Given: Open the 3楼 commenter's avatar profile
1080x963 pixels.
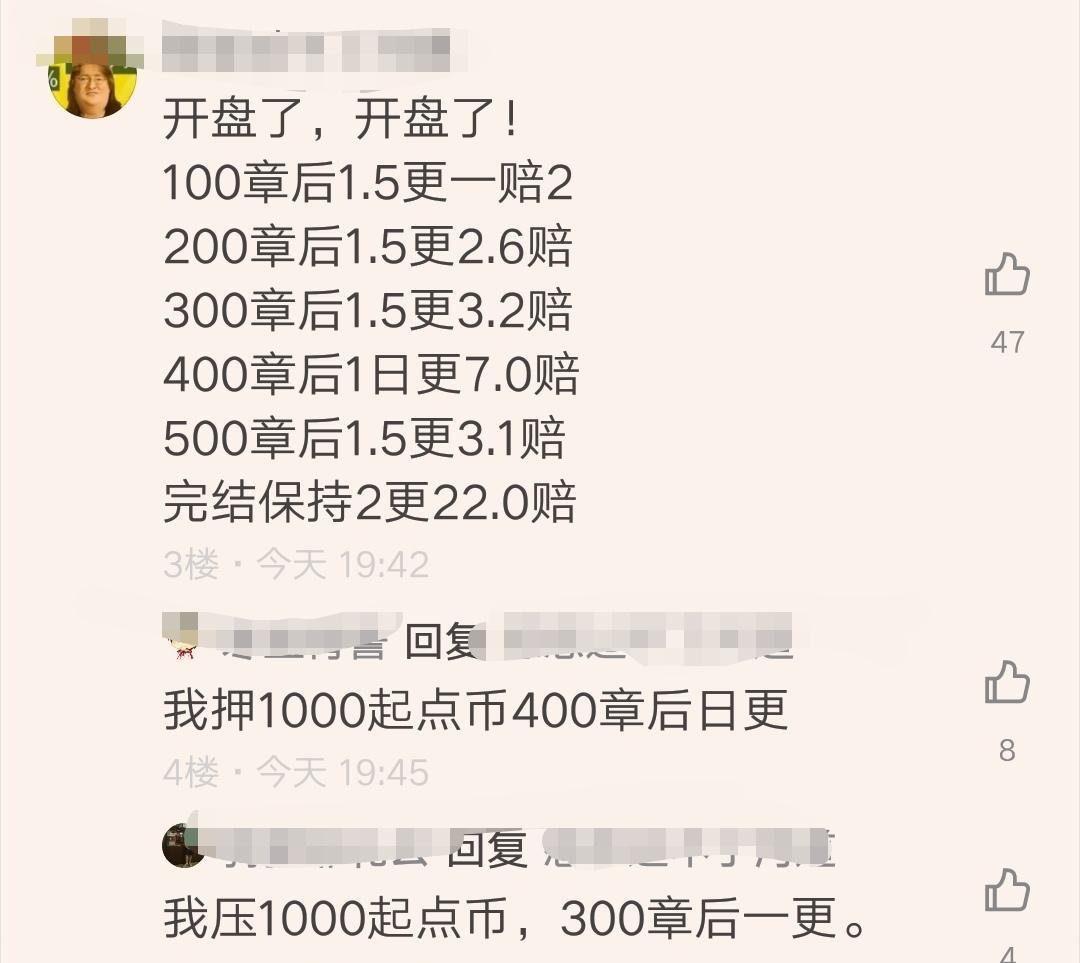Looking at the screenshot, I should point(92,82).
